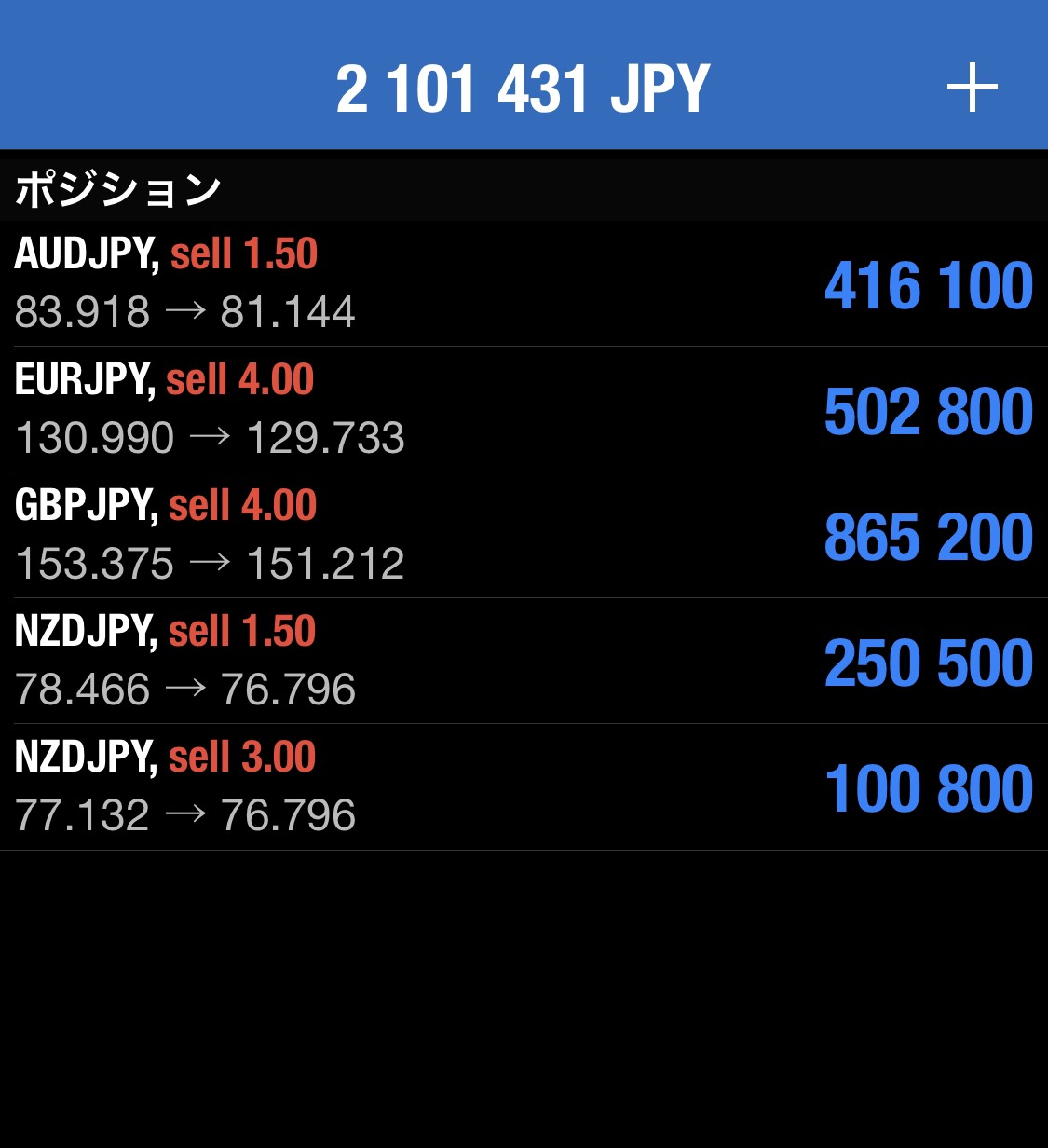Open the EURJPY sell 4.00 position

tap(524, 409)
